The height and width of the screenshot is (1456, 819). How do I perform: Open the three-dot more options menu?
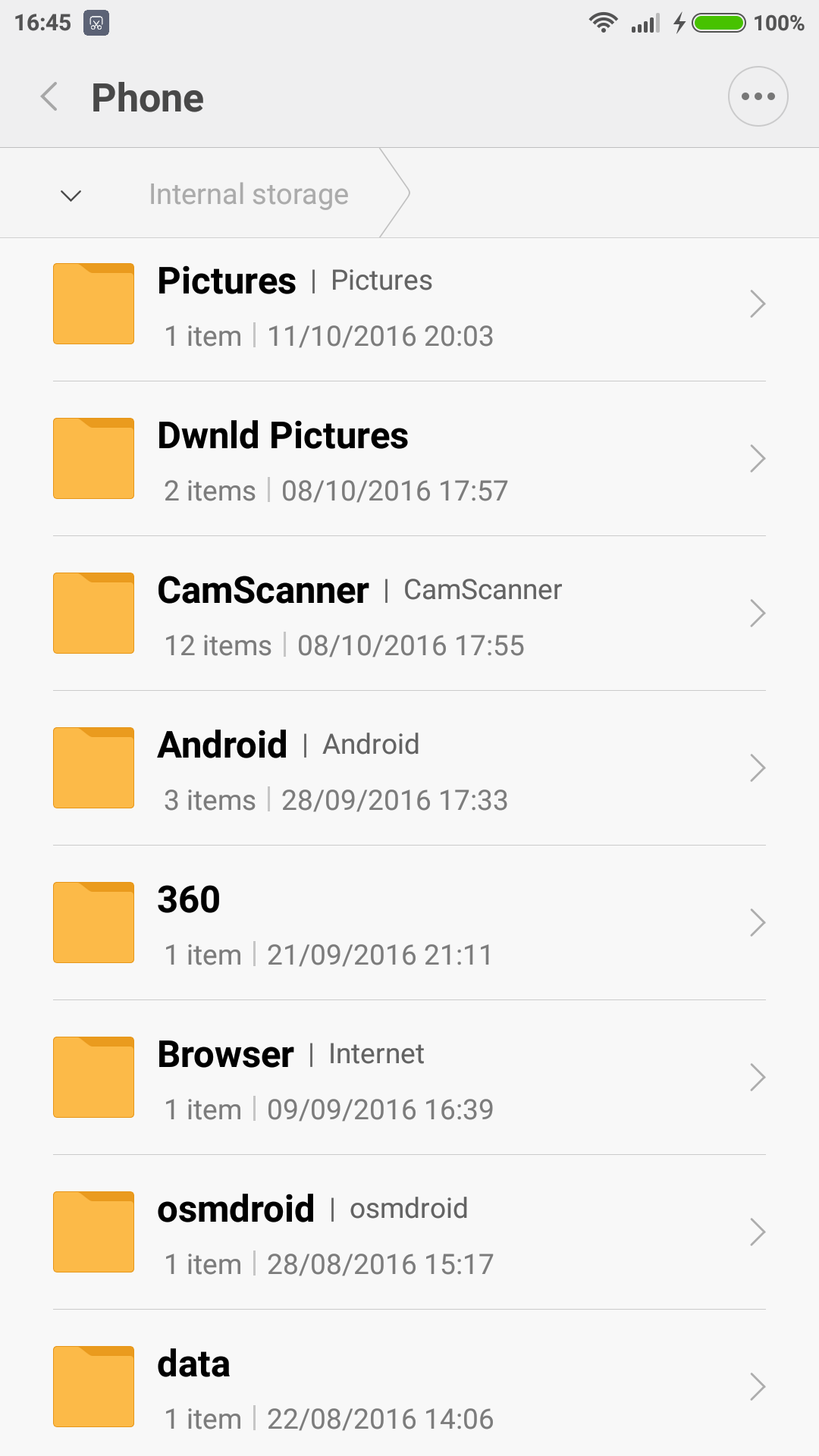[758, 96]
